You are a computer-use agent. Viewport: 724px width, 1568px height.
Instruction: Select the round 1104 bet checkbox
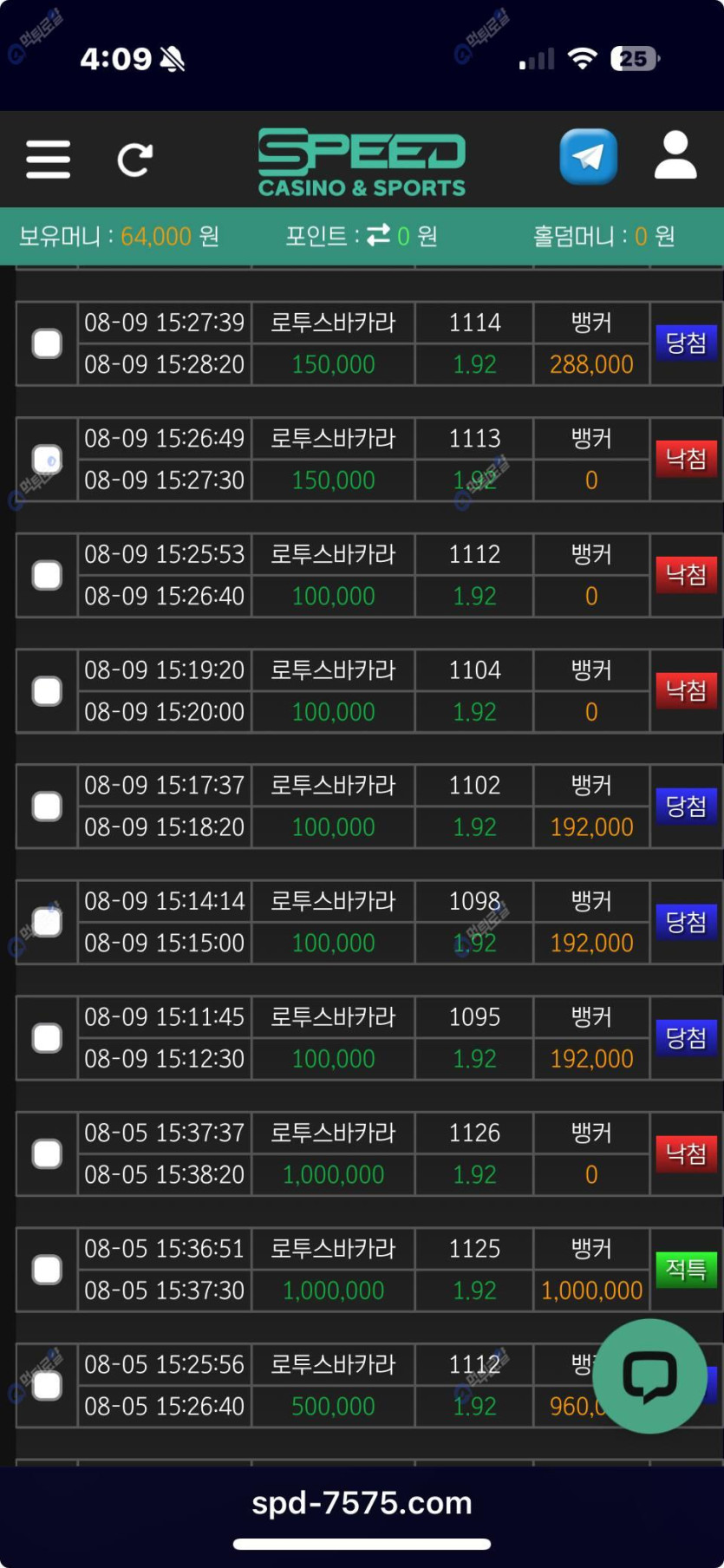click(x=47, y=691)
